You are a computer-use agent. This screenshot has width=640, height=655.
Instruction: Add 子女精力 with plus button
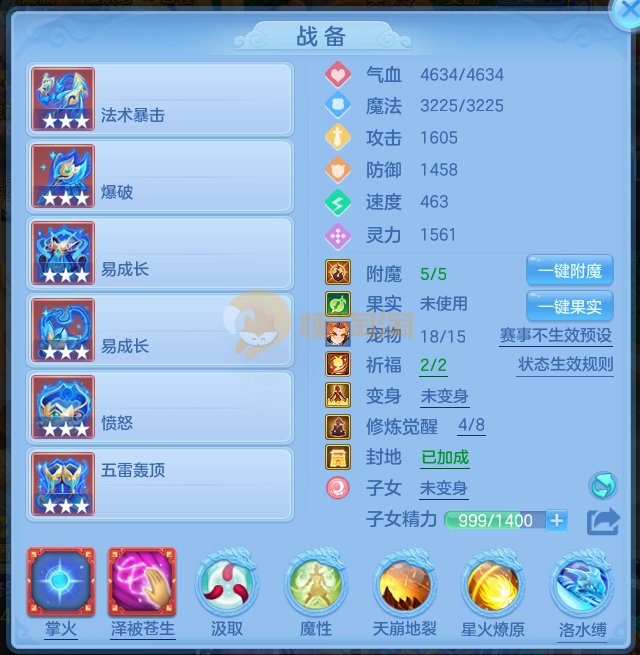point(557,520)
